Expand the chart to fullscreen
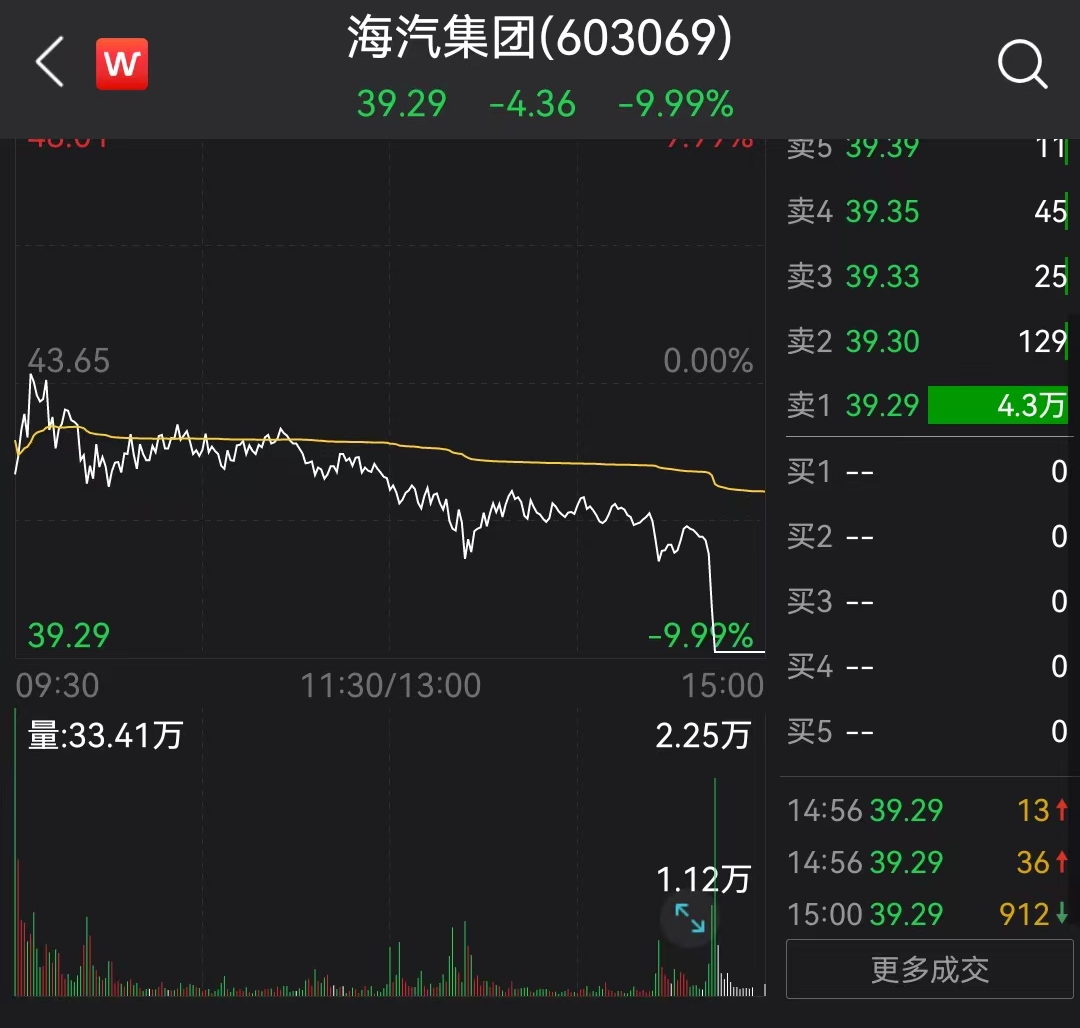 [x=690, y=917]
